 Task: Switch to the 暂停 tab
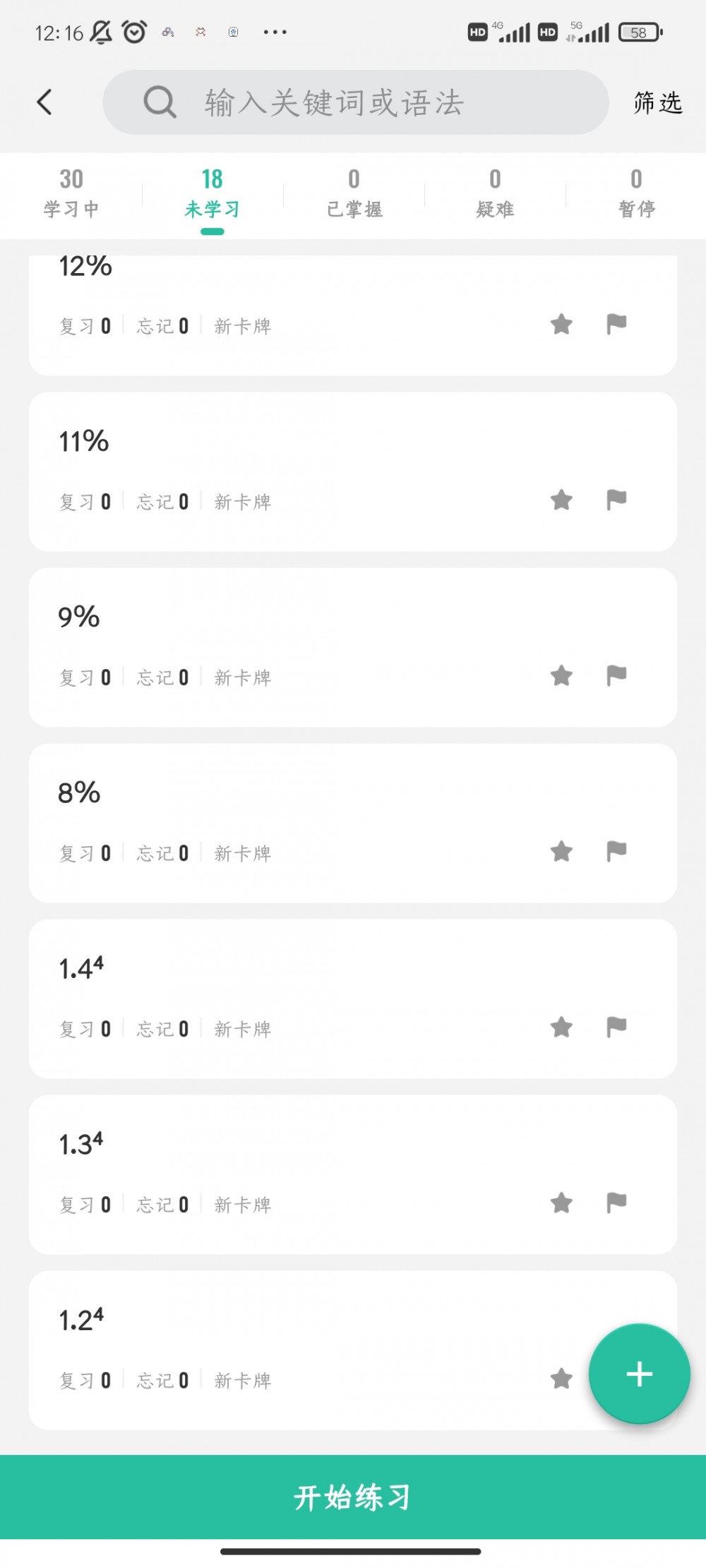pos(636,194)
